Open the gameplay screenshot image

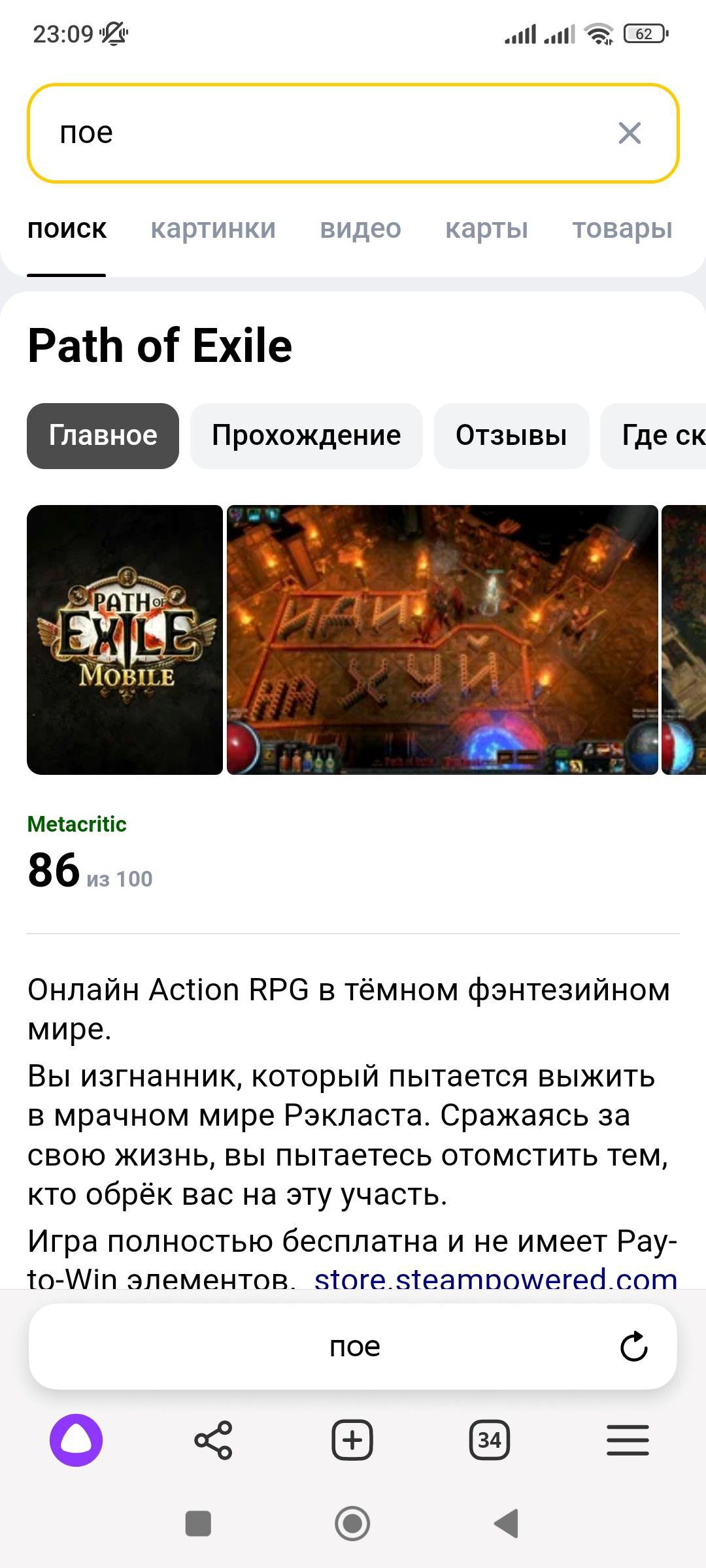point(442,640)
